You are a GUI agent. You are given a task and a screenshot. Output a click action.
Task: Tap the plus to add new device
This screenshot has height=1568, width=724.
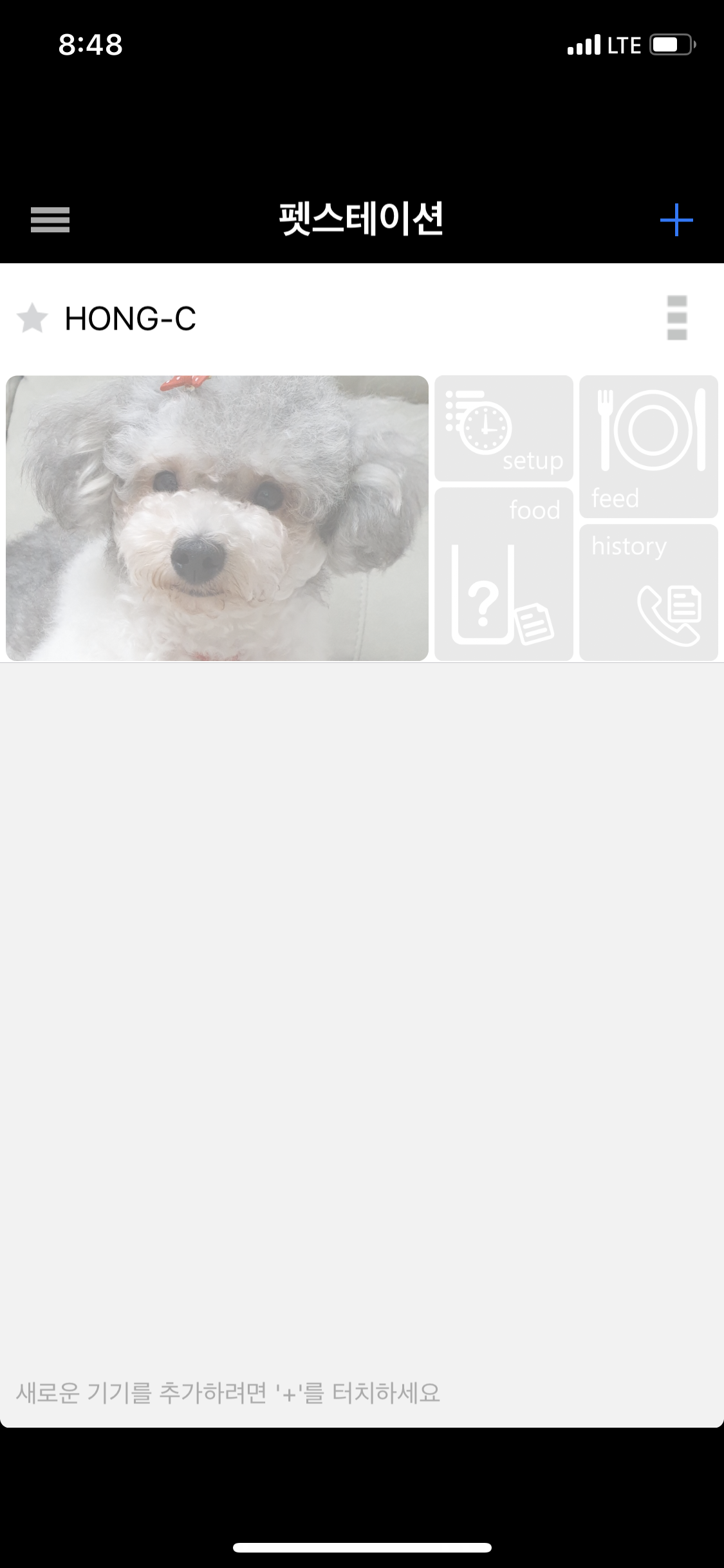(x=676, y=219)
